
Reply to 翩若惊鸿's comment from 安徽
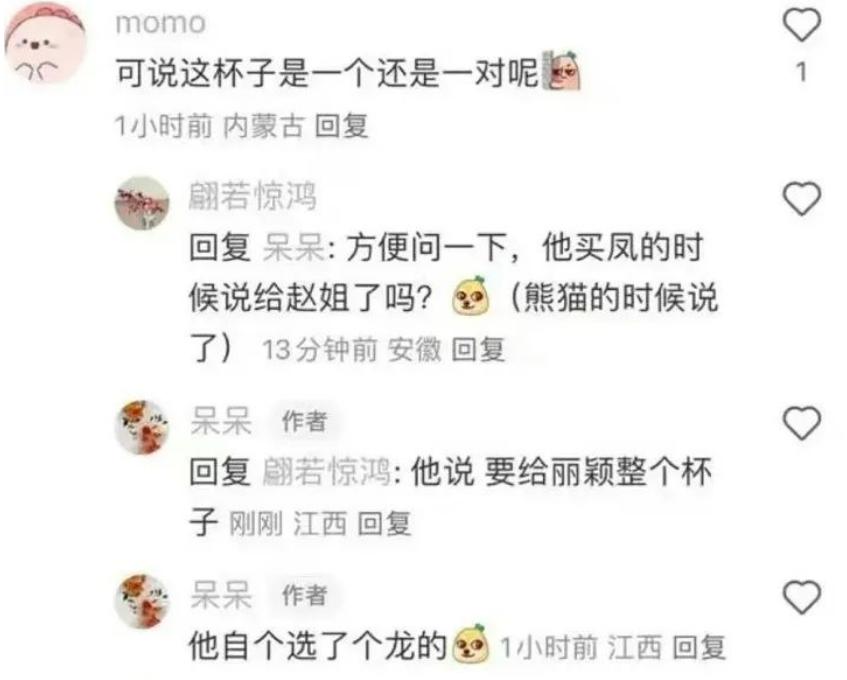point(478,350)
